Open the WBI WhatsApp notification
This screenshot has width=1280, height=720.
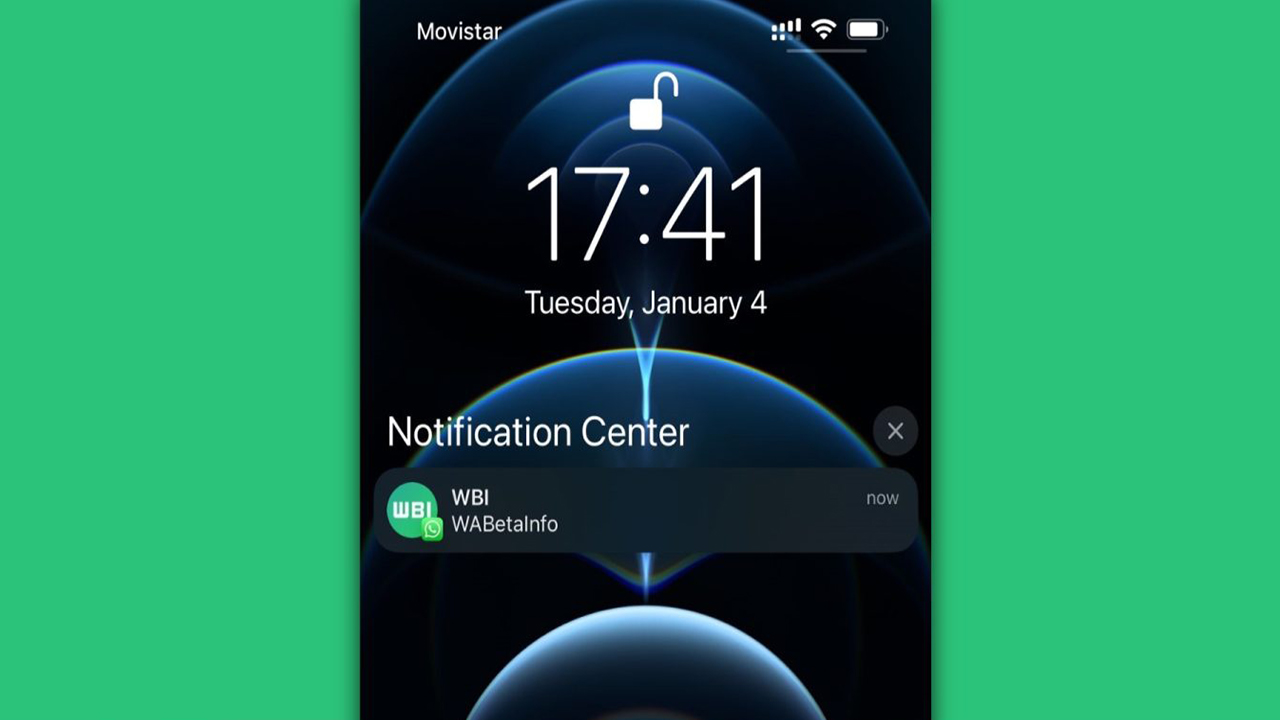[645, 511]
